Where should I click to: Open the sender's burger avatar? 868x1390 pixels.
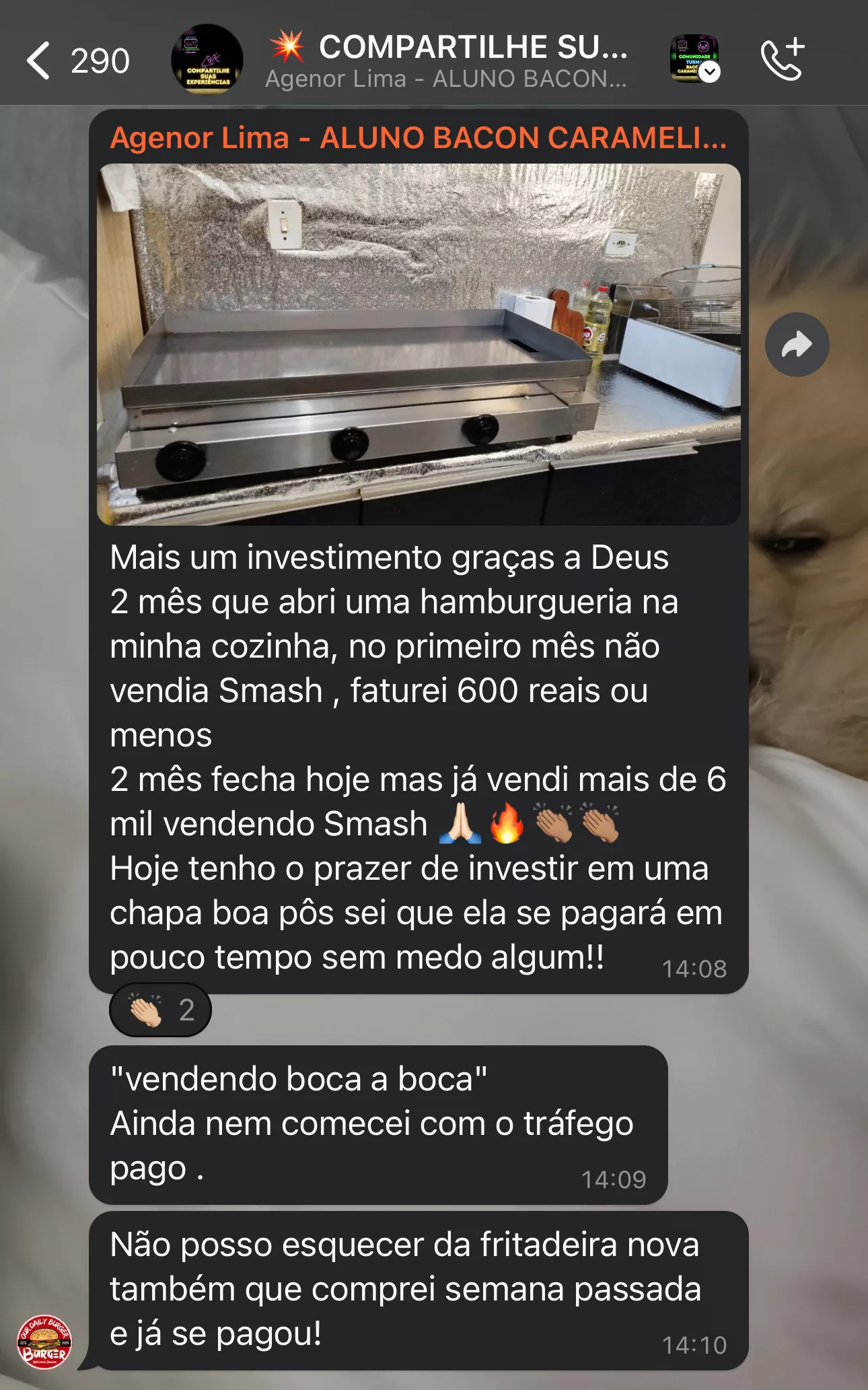(x=44, y=1342)
